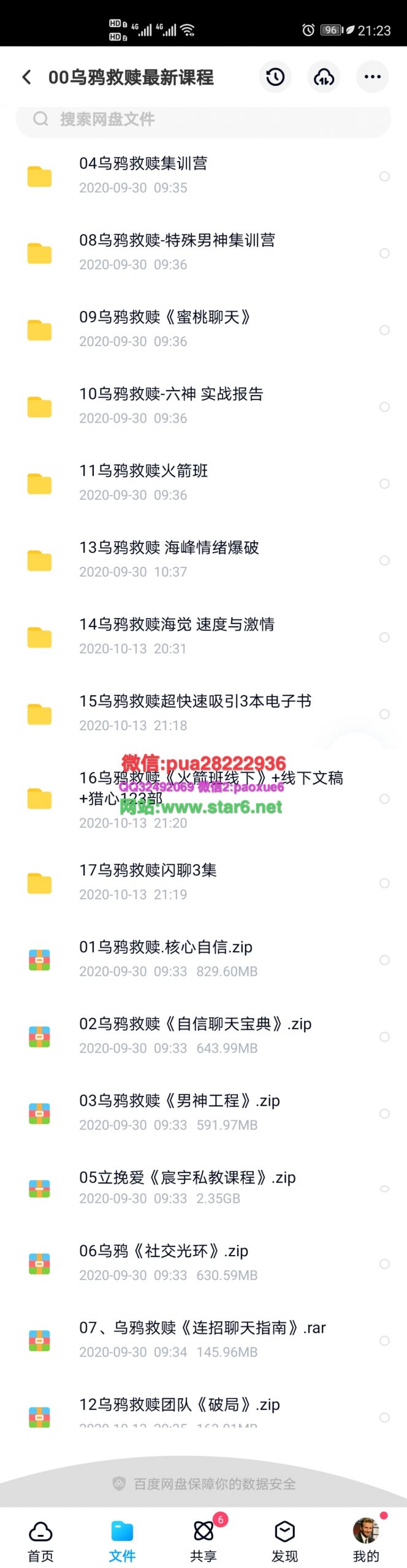Open file 05立挽爱《宸宇私教课程》.zip

(187, 1186)
